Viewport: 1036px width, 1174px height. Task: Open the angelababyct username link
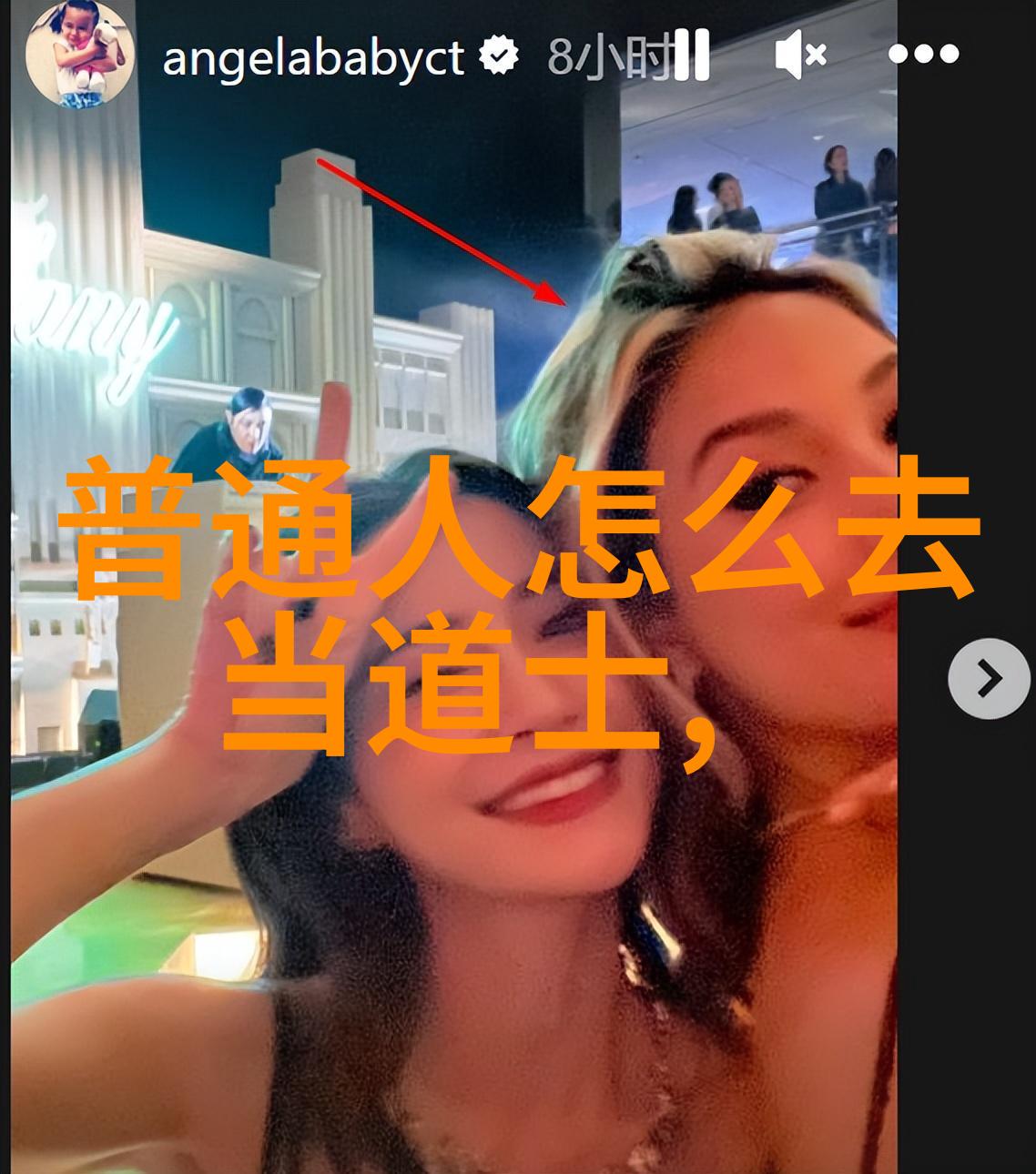coord(312,56)
